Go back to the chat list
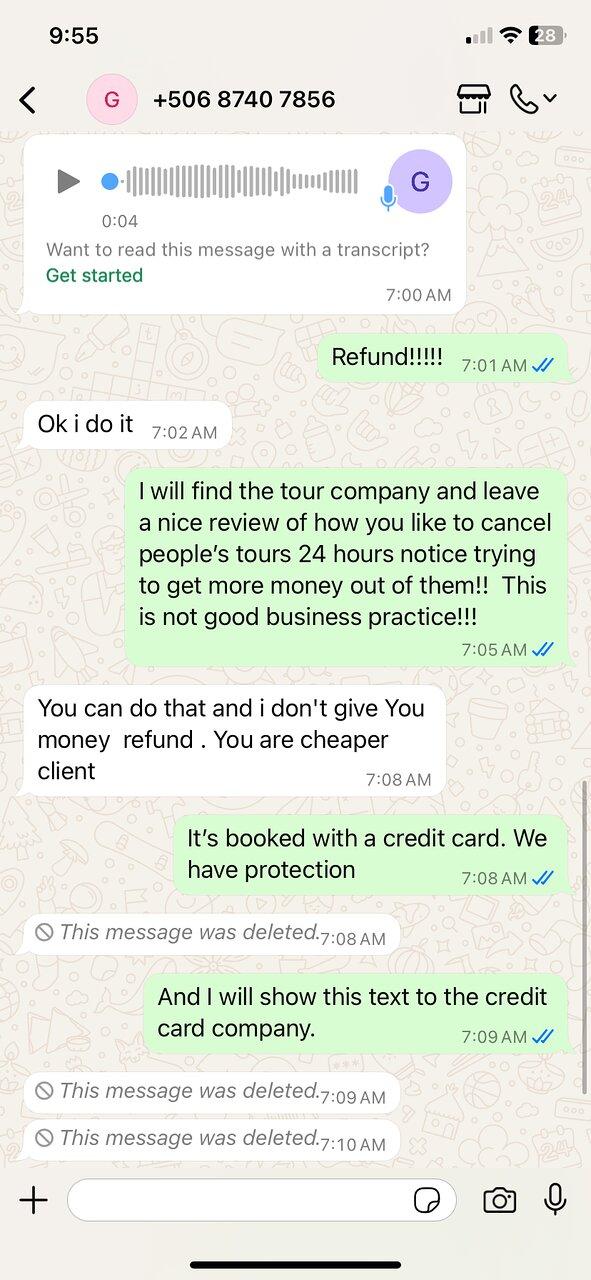This screenshot has width=591, height=1280. (28, 99)
